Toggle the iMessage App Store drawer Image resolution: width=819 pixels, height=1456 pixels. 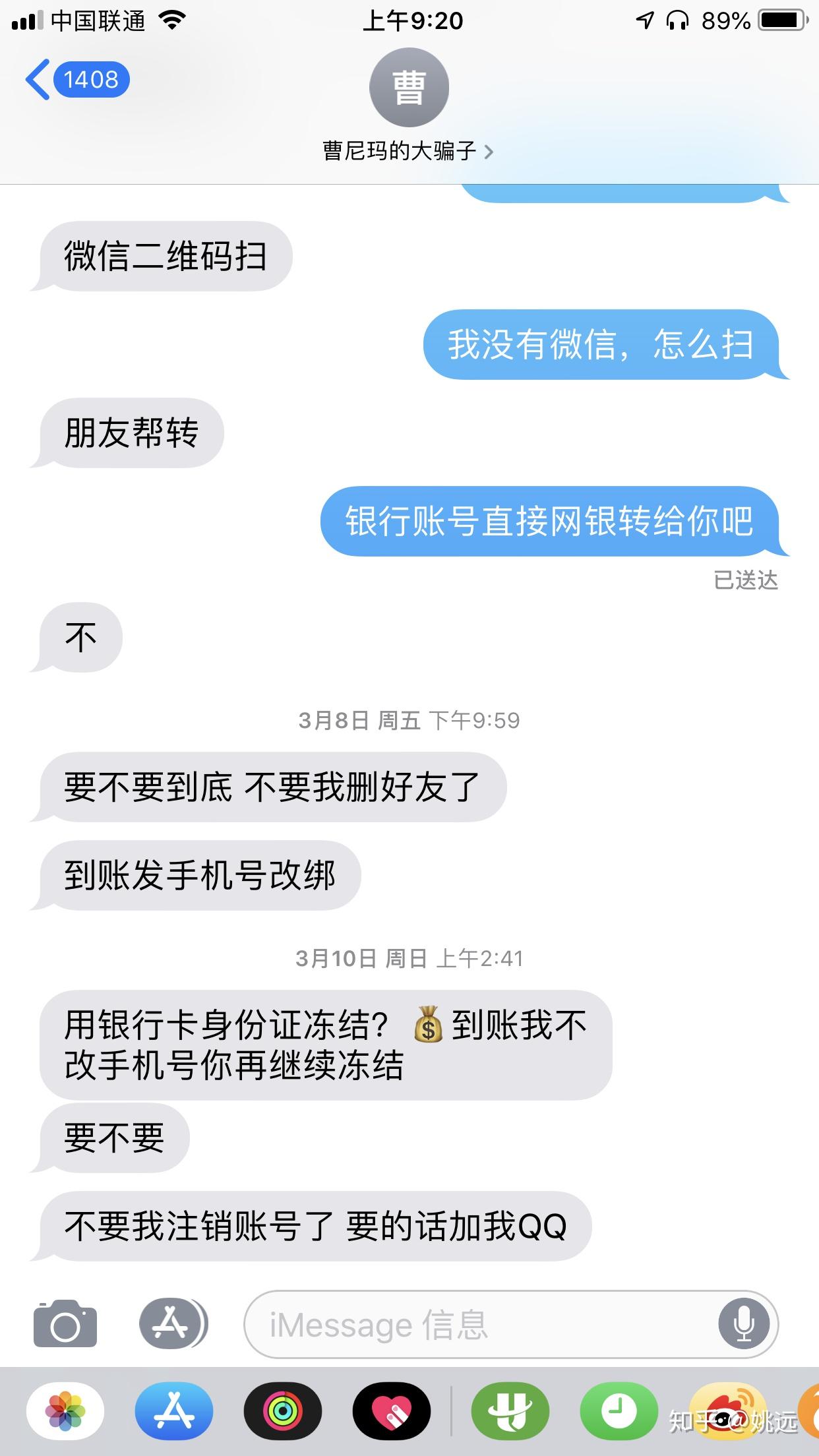[x=172, y=1323]
